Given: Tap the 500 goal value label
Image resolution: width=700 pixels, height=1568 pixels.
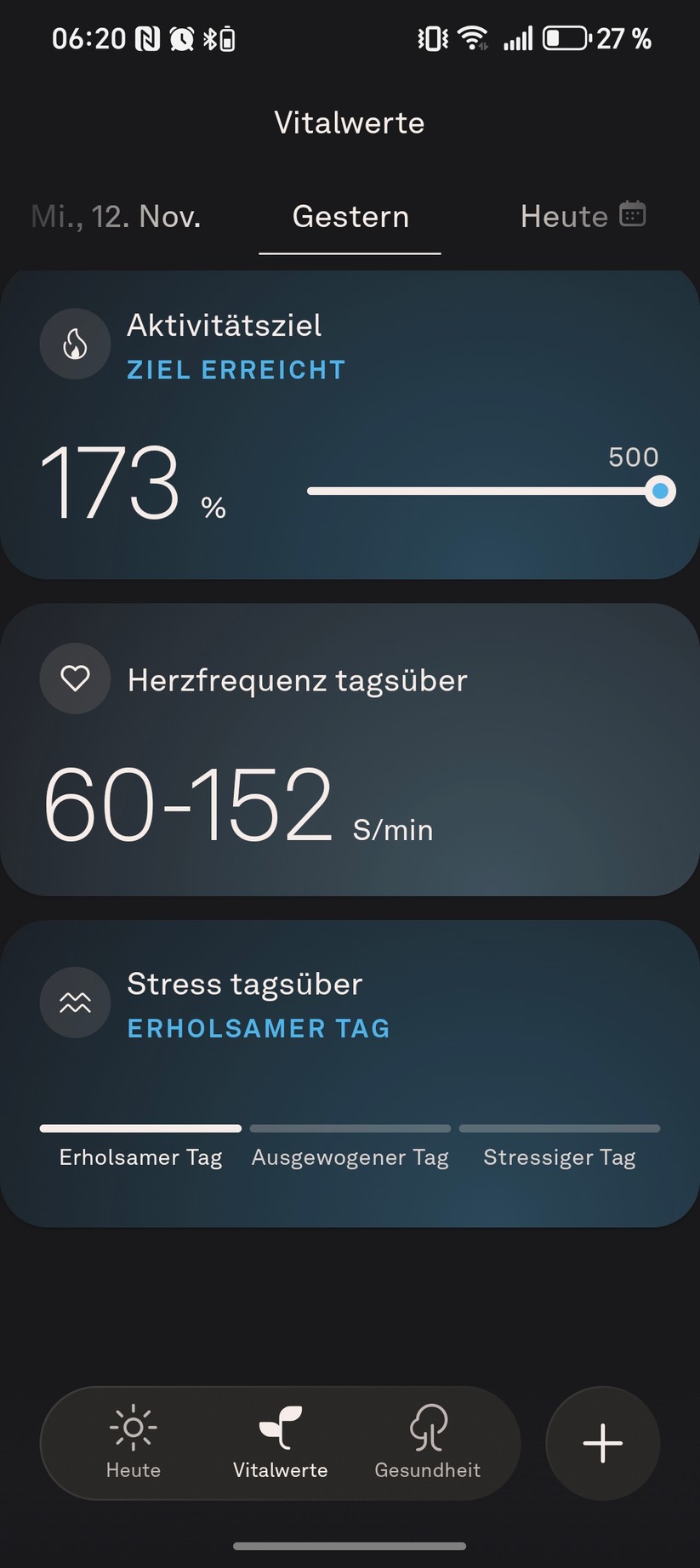Looking at the screenshot, I should pyautogui.click(x=633, y=457).
